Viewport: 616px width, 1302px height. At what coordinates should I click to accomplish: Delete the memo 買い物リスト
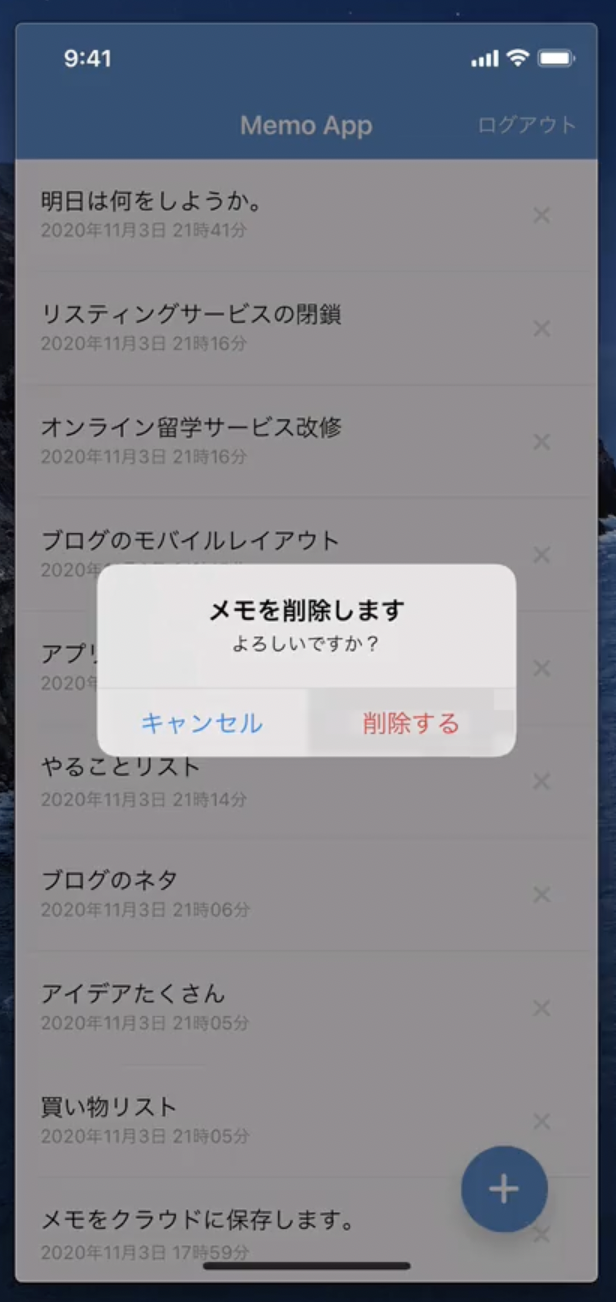pyautogui.click(x=542, y=1120)
